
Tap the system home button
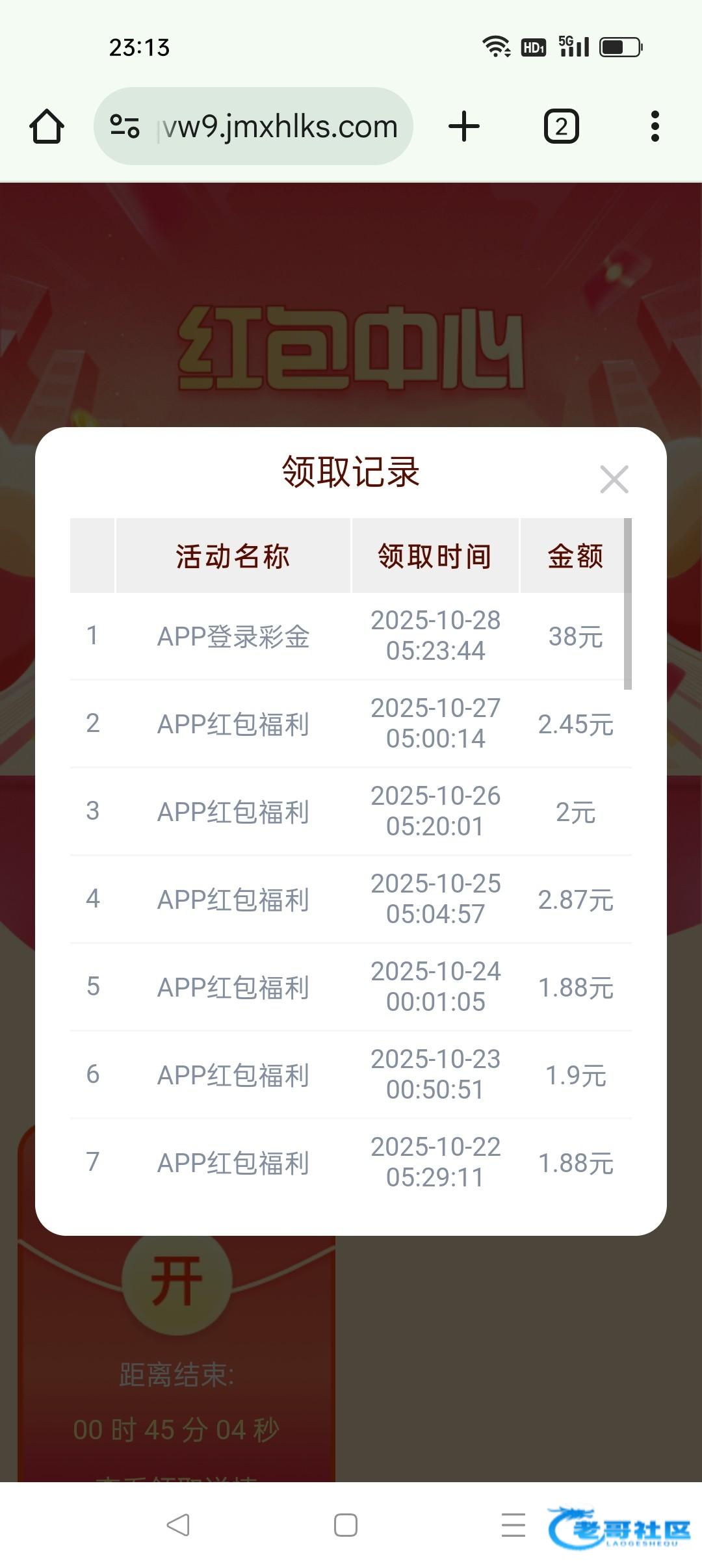click(x=345, y=1524)
